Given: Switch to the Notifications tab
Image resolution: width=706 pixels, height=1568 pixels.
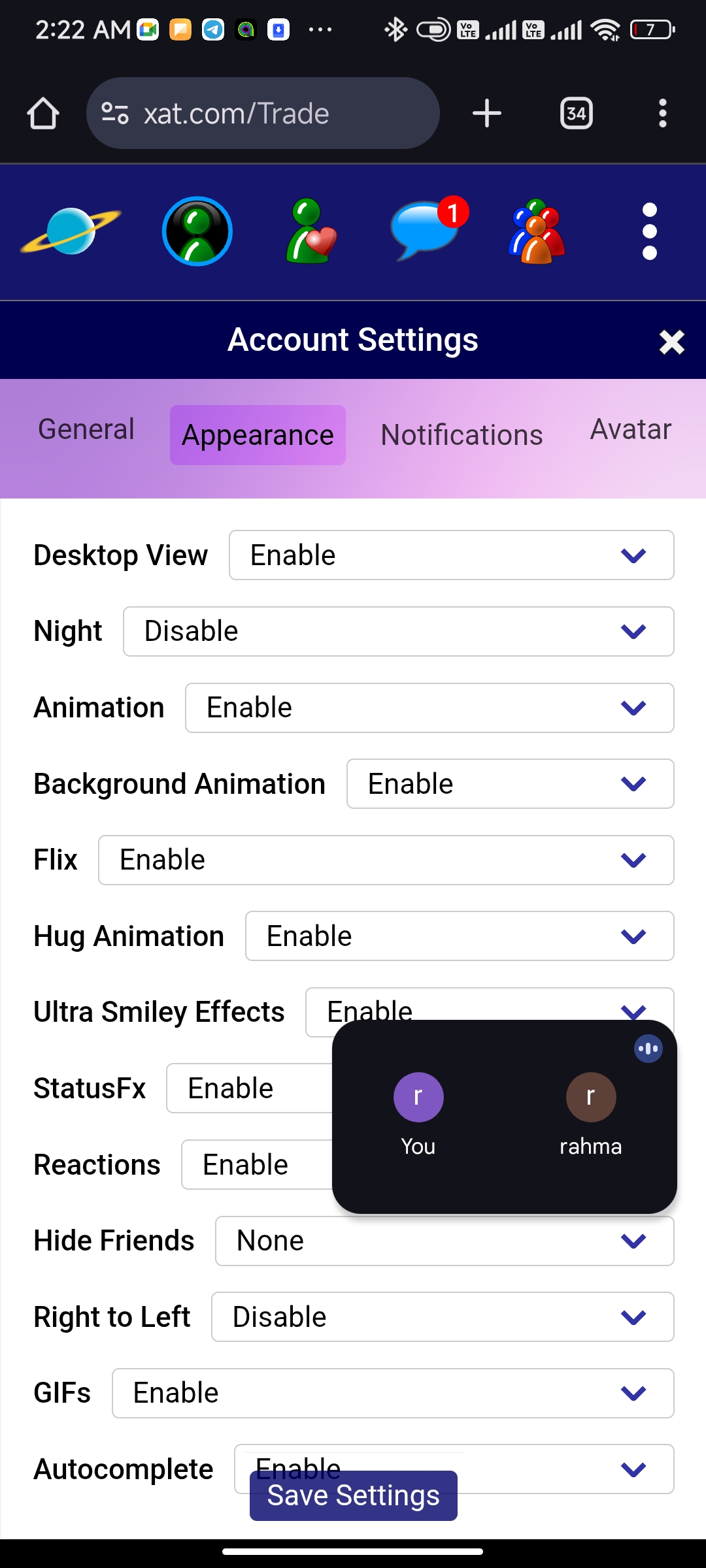Looking at the screenshot, I should [x=462, y=435].
